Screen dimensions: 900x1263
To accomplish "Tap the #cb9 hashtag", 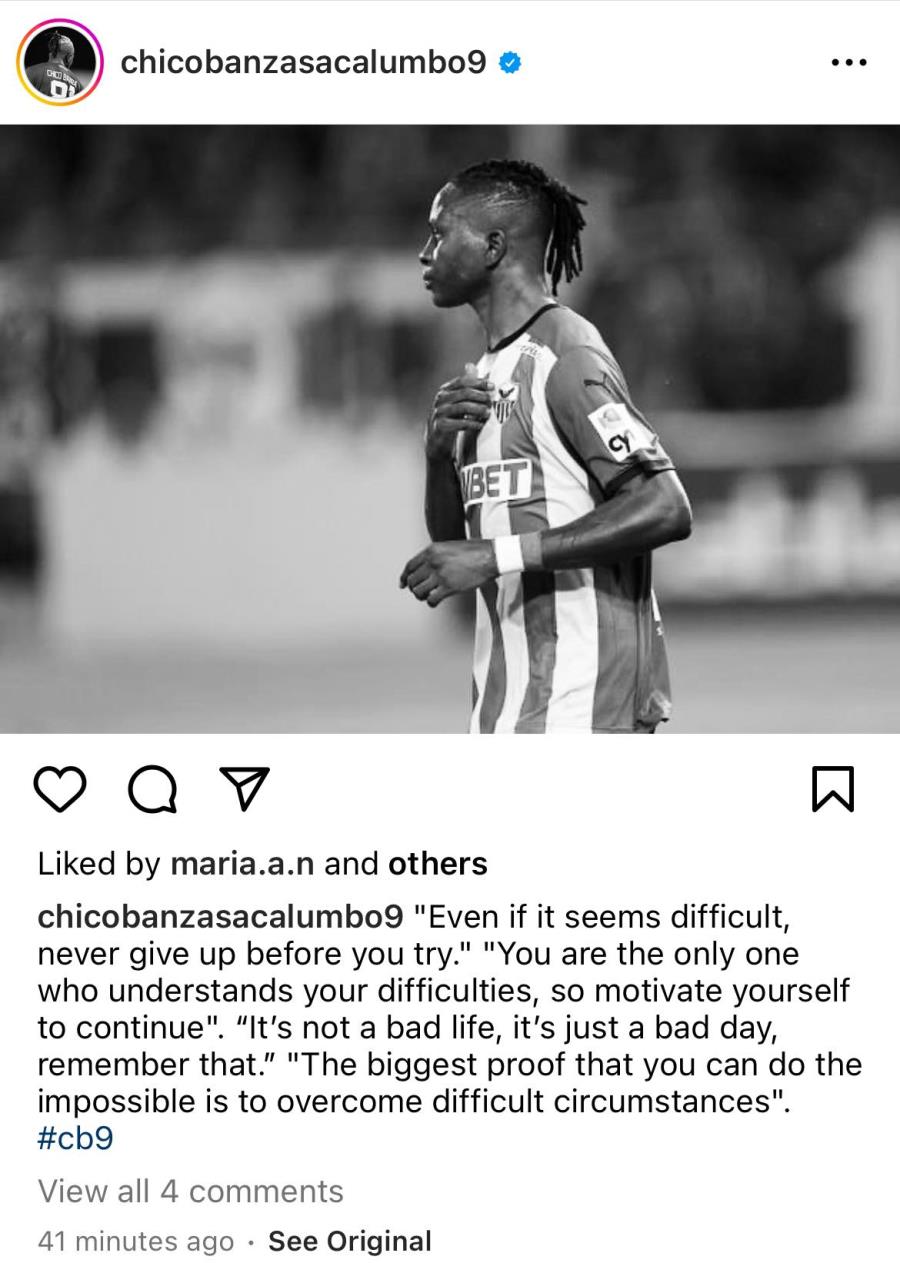I will click(75, 1139).
